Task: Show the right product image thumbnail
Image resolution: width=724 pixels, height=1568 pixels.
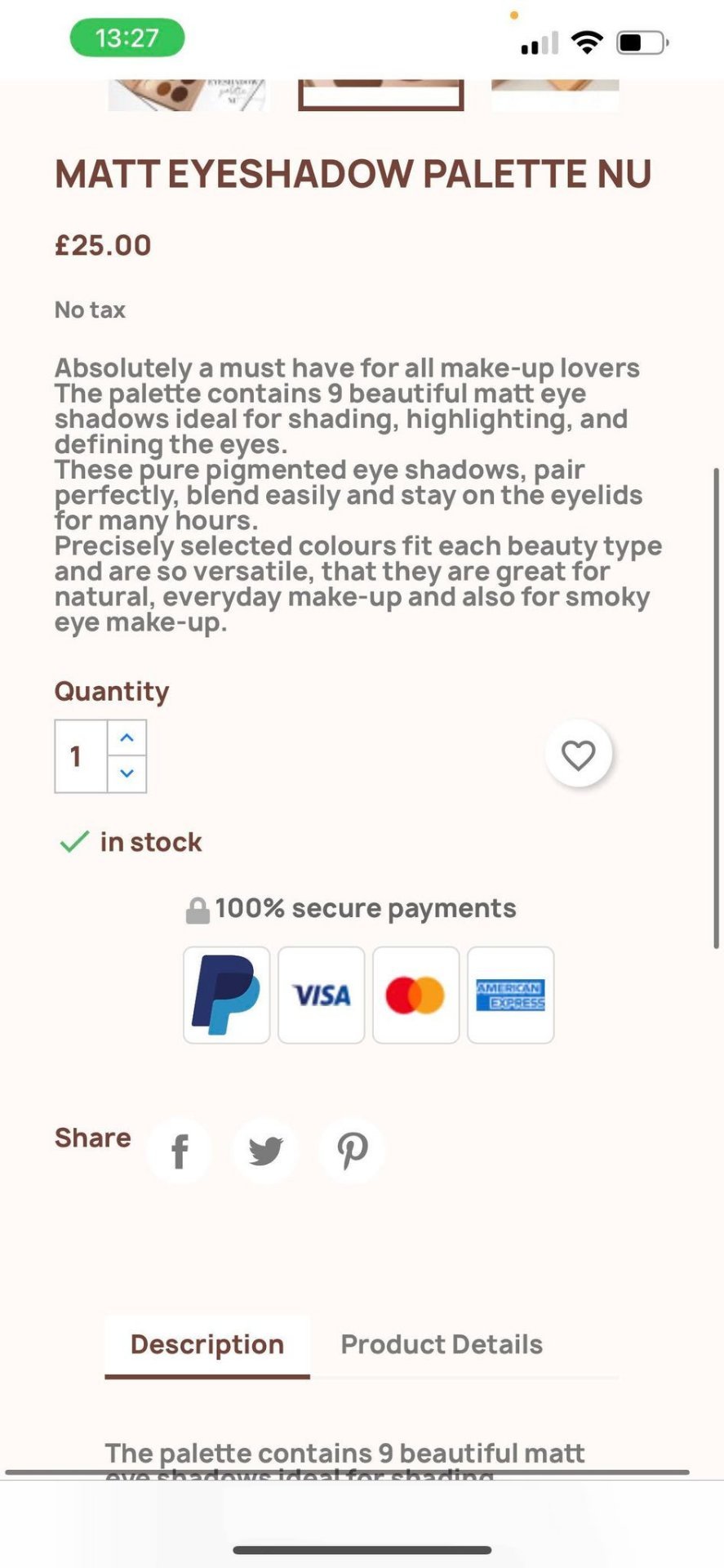Action: (555, 95)
